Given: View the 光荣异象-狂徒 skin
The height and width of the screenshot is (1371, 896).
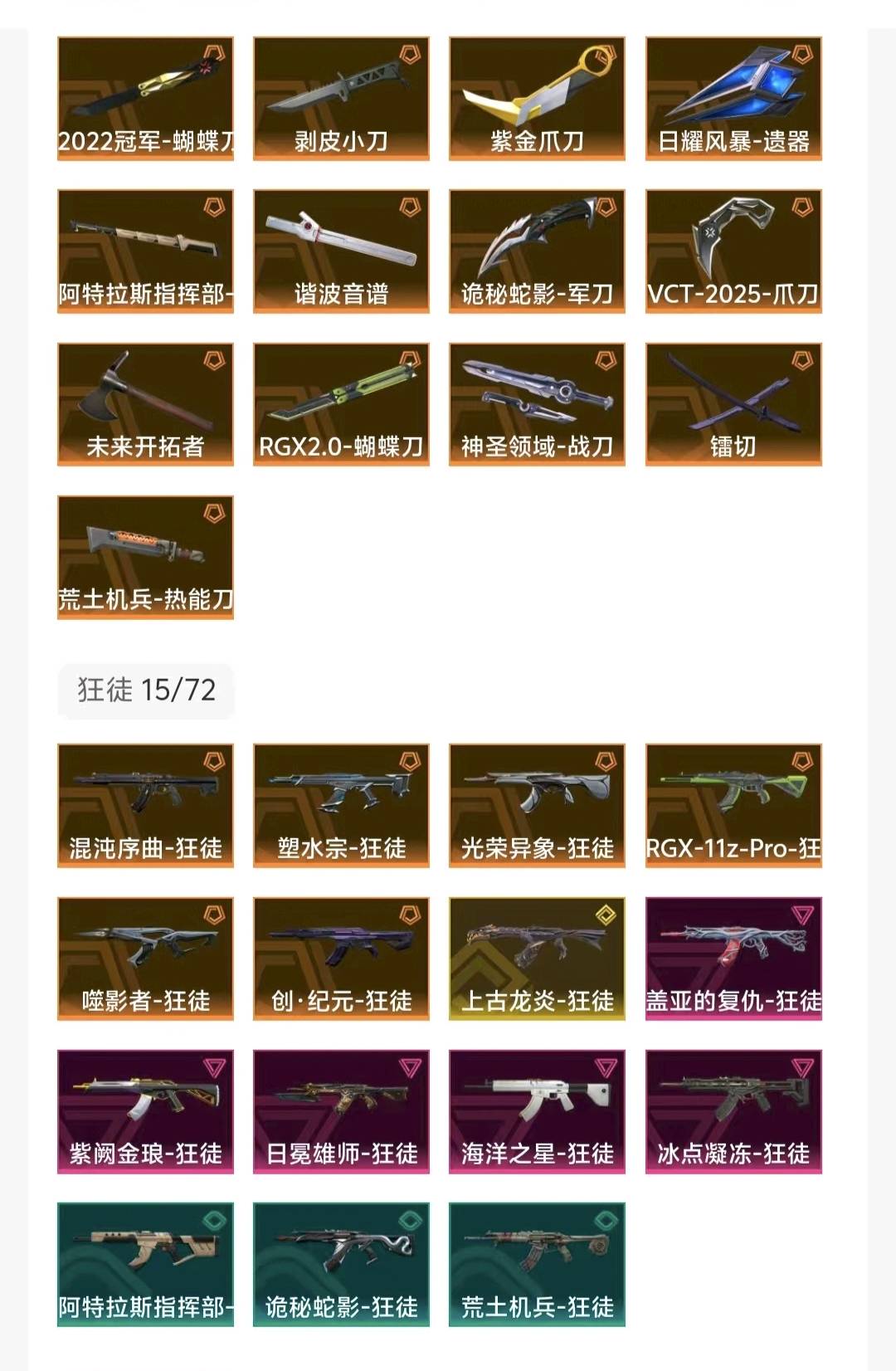Looking at the screenshot, I should (537, 805).
